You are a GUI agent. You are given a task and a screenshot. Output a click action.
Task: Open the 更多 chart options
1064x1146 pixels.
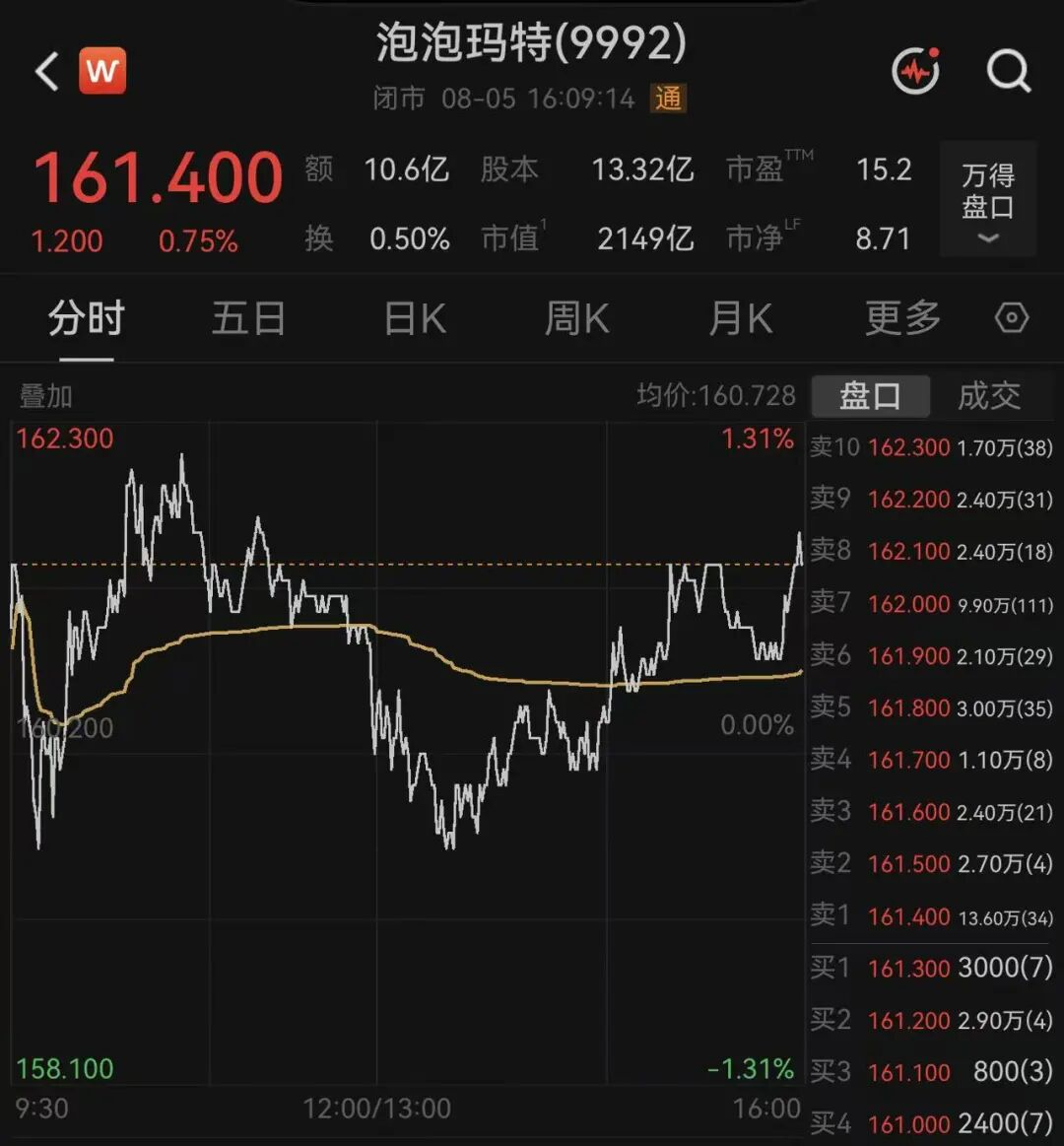click(903, 318)
